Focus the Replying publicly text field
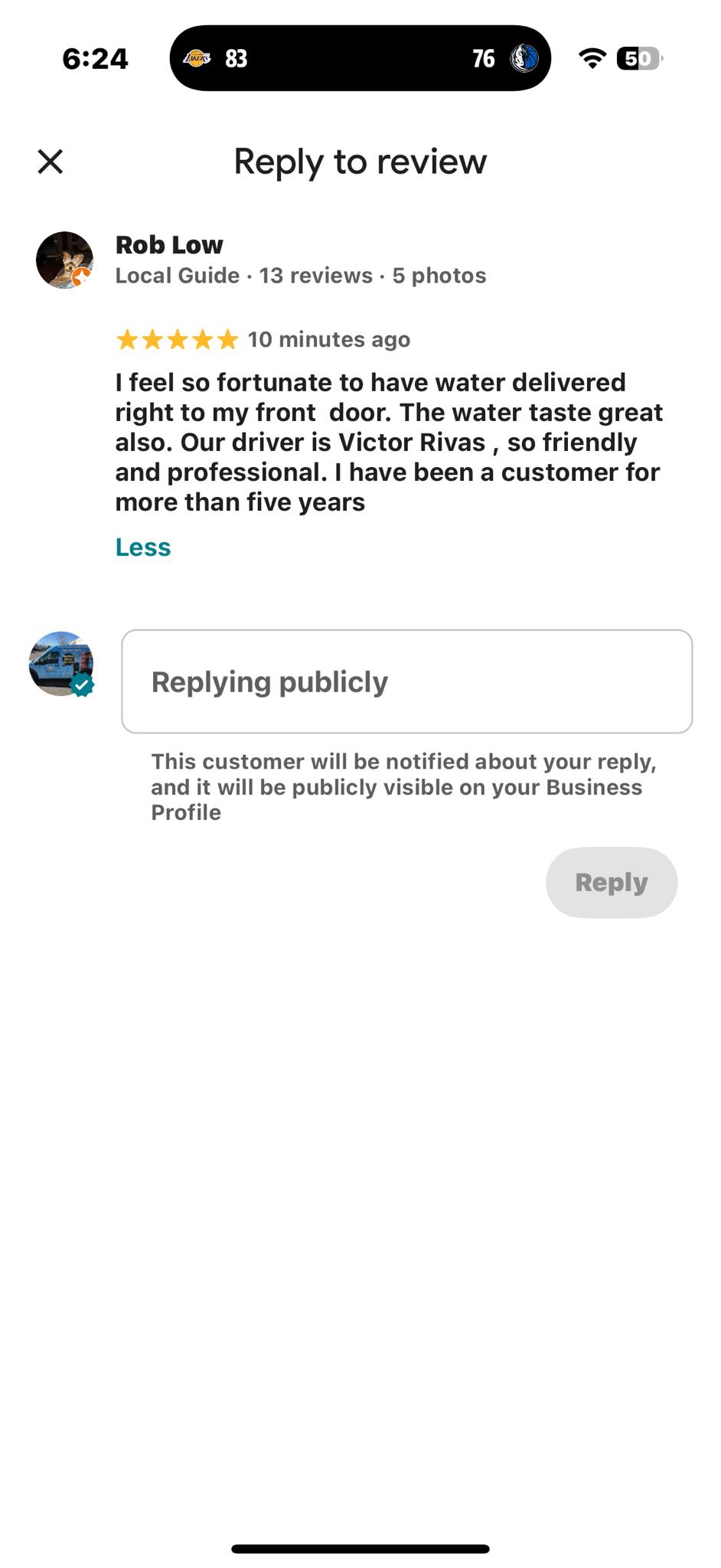This screenshot has height=1568, width=721. pos(406,681)
